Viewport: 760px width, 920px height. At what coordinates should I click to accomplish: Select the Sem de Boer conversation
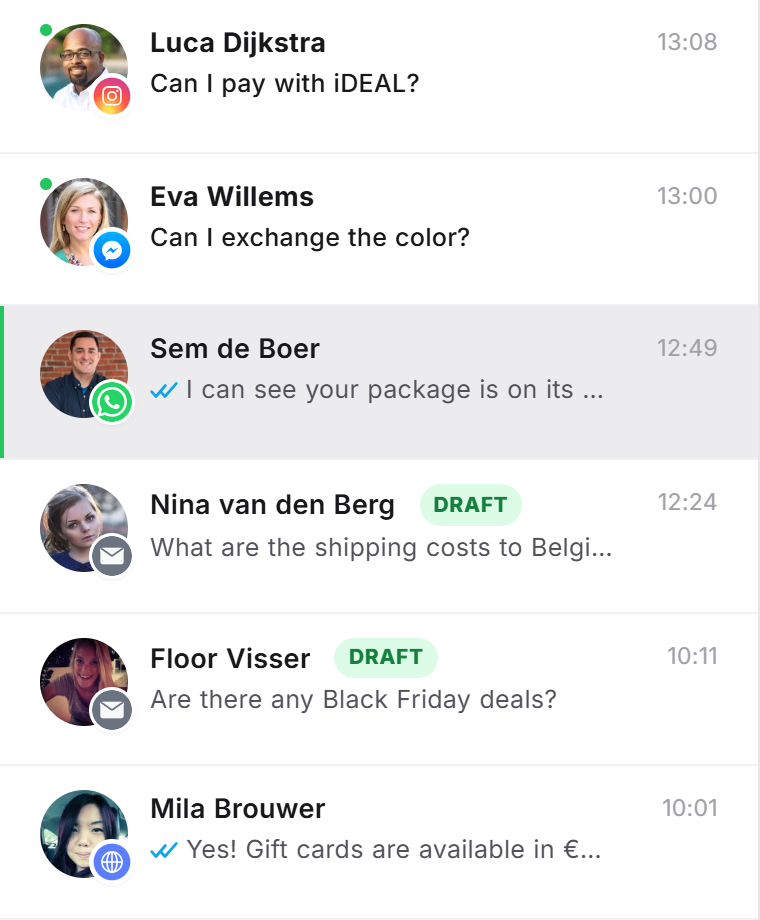coord(379,382)
